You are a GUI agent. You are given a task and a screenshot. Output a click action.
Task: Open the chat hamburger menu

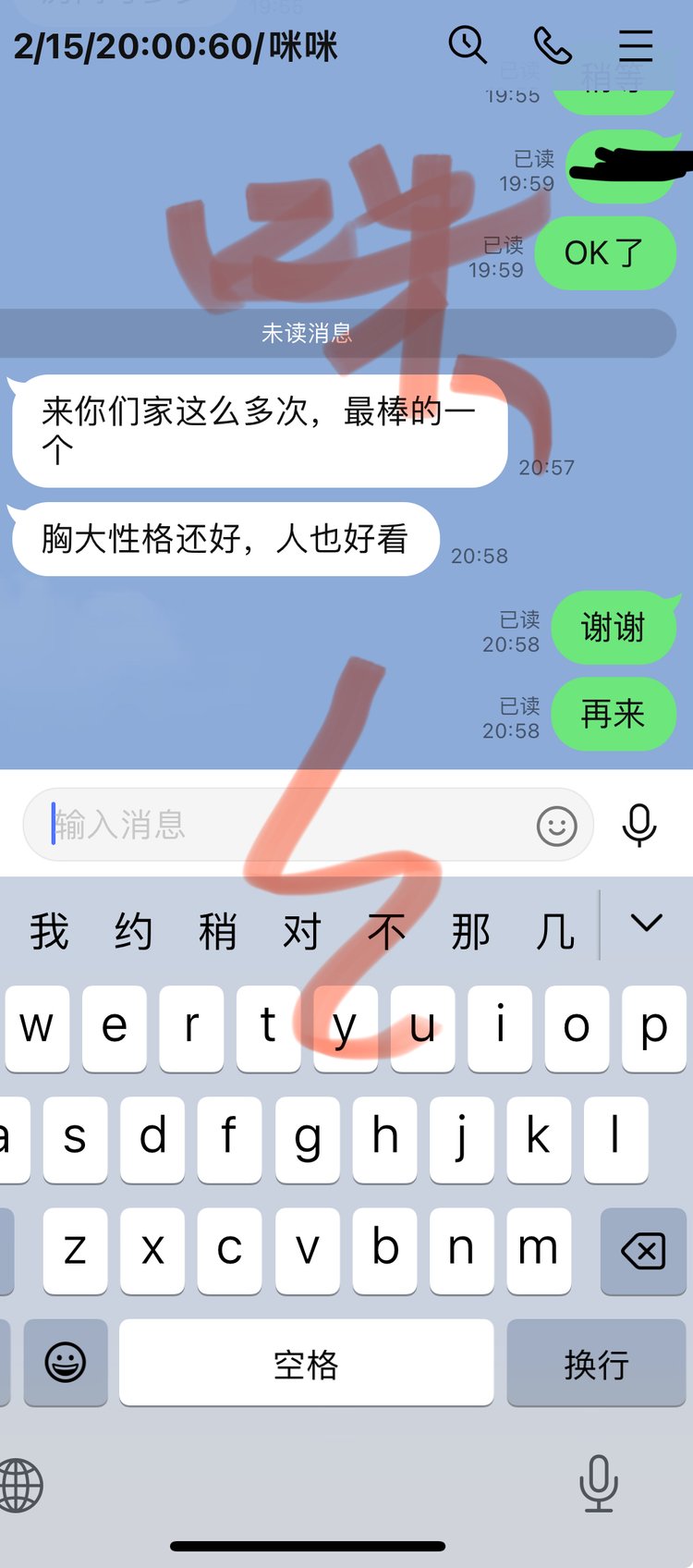[636, 44]
